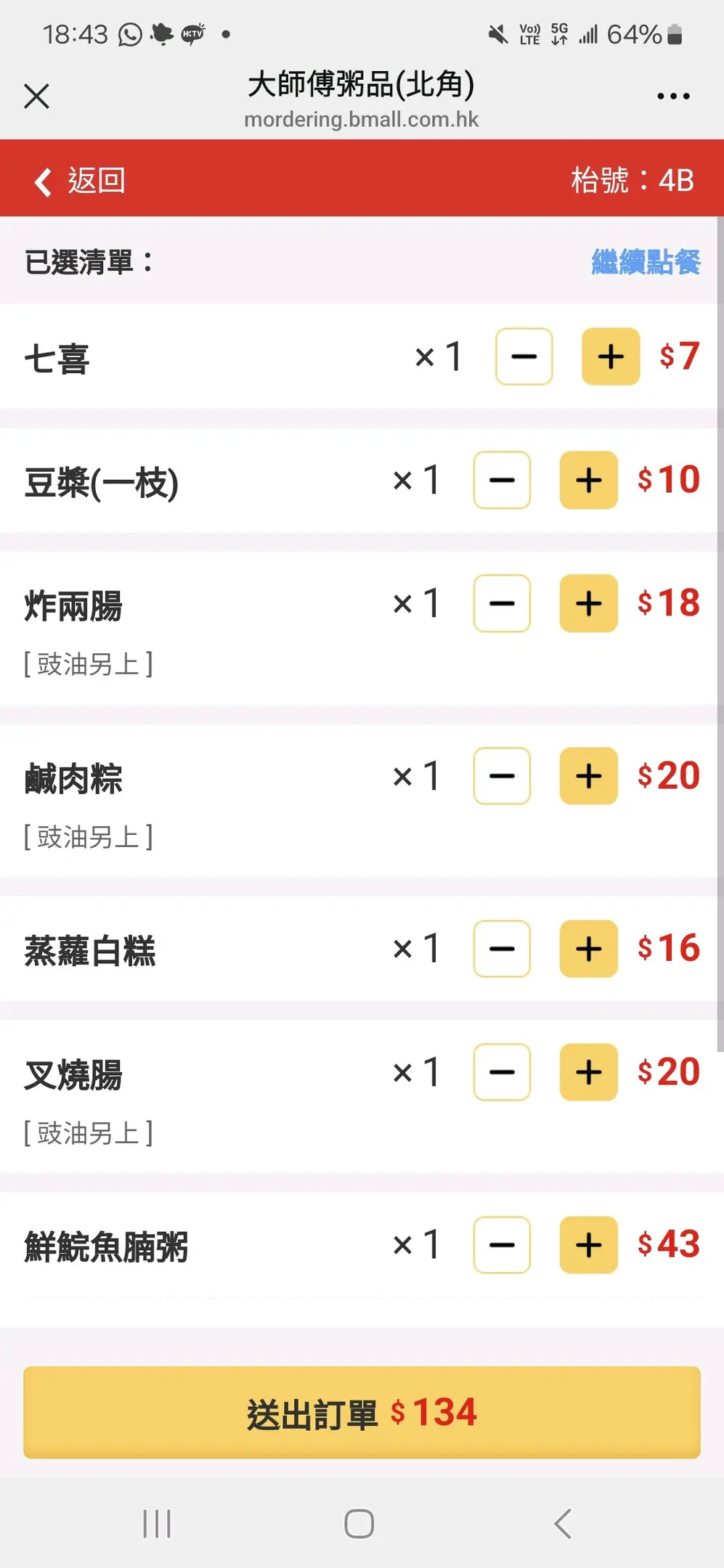Increase 鹹肉粽 quantity
The width and height of the screenshot is (724, 1568).
588,776
